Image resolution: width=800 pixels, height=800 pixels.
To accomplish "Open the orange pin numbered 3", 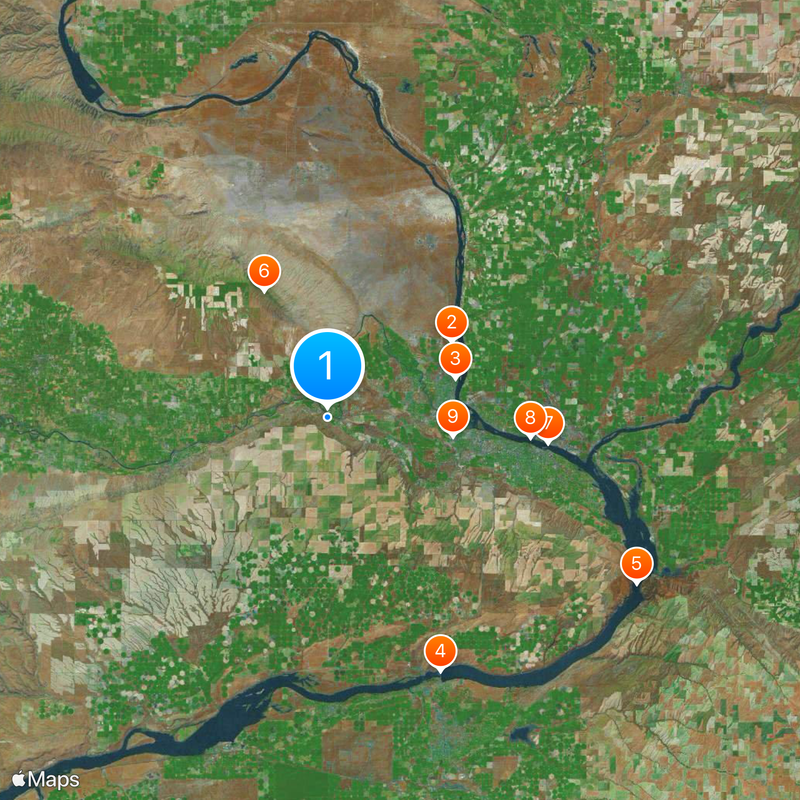I will pyautogui.click(x=455, y=358).
